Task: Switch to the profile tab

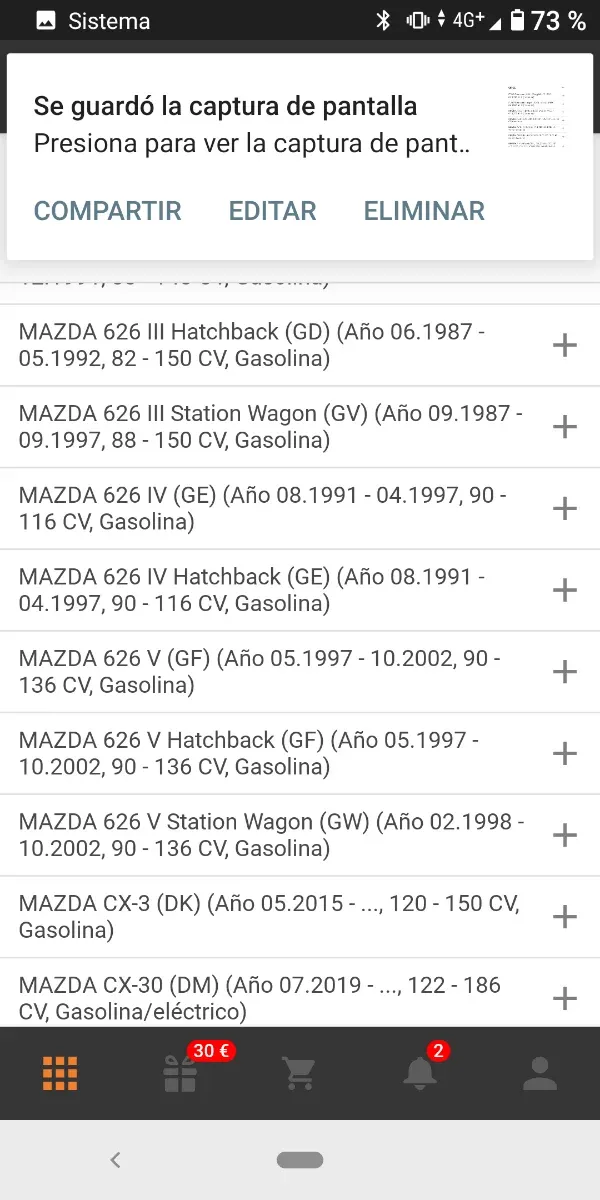Action: click(540, 1073)
